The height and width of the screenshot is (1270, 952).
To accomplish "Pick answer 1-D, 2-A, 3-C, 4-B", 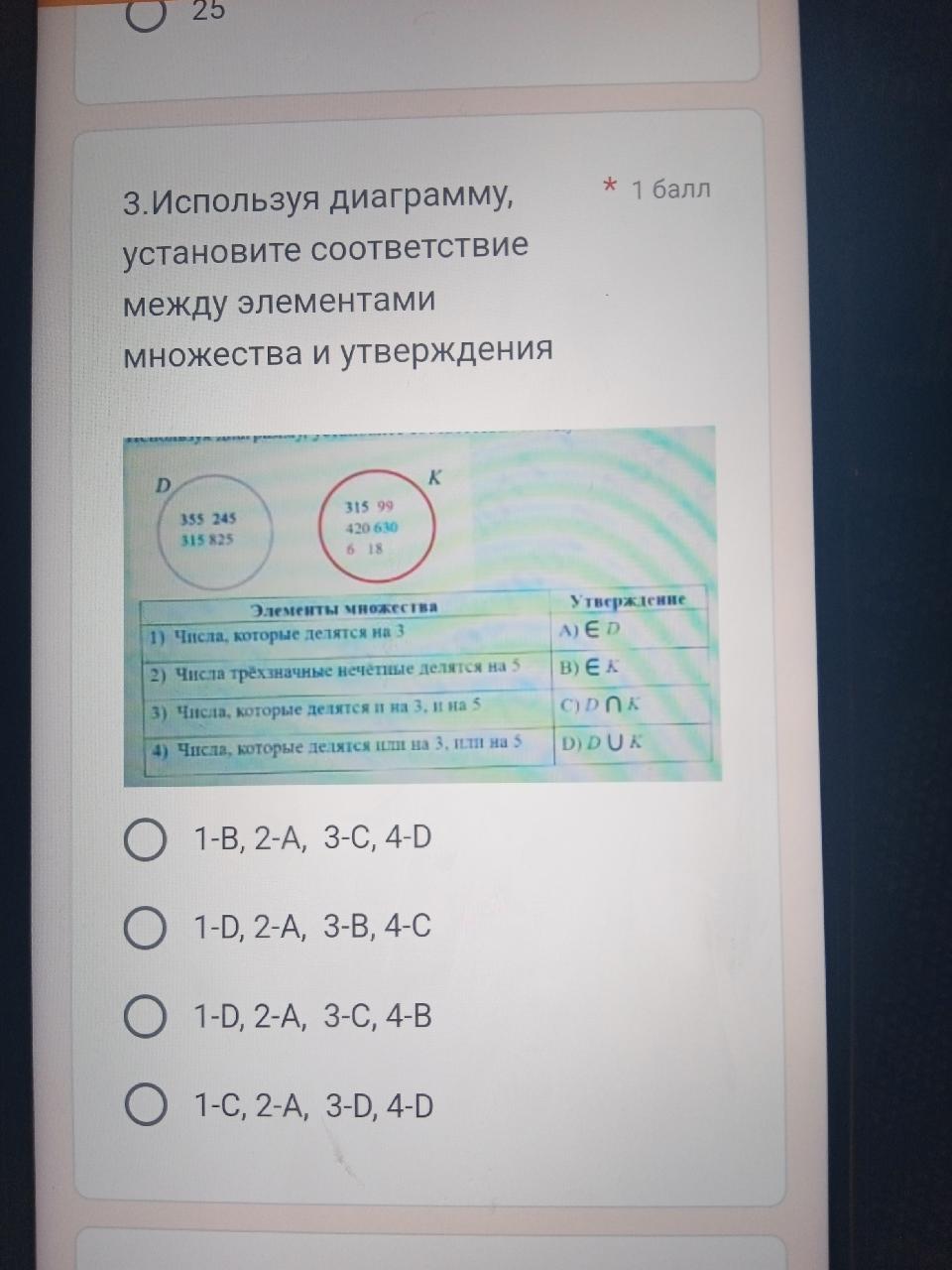I will (x=146, y=1017).
